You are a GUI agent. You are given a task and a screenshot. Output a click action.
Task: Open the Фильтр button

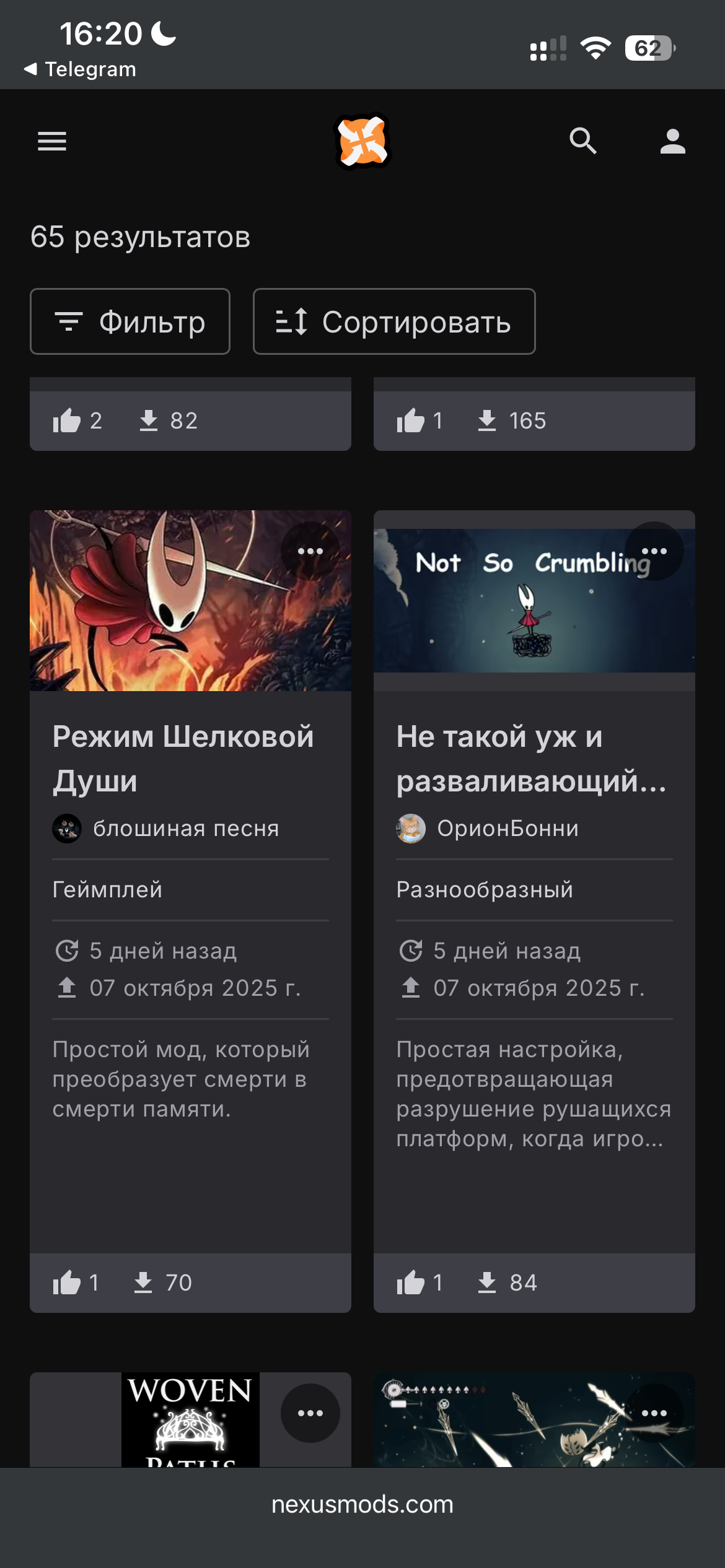click(130, 321)
